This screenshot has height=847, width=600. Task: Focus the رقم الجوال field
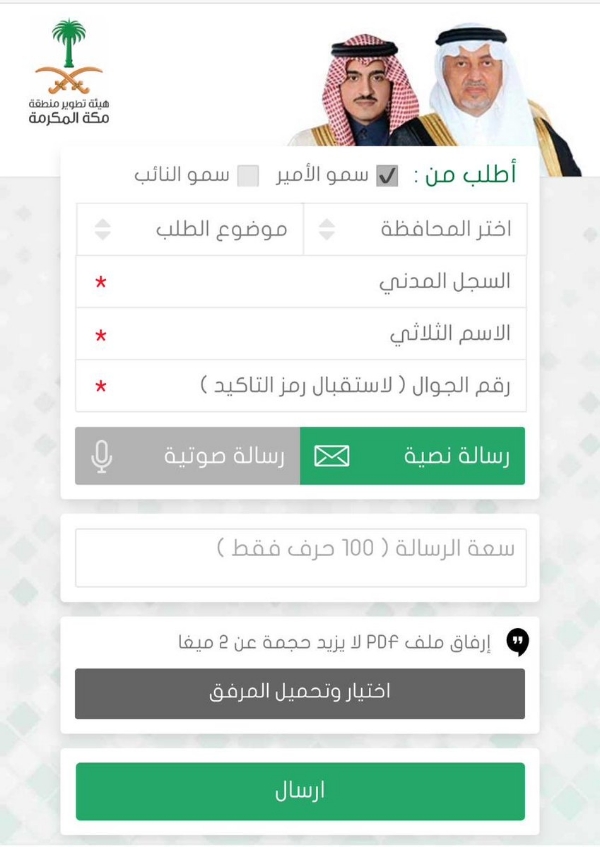coord(300,386)
